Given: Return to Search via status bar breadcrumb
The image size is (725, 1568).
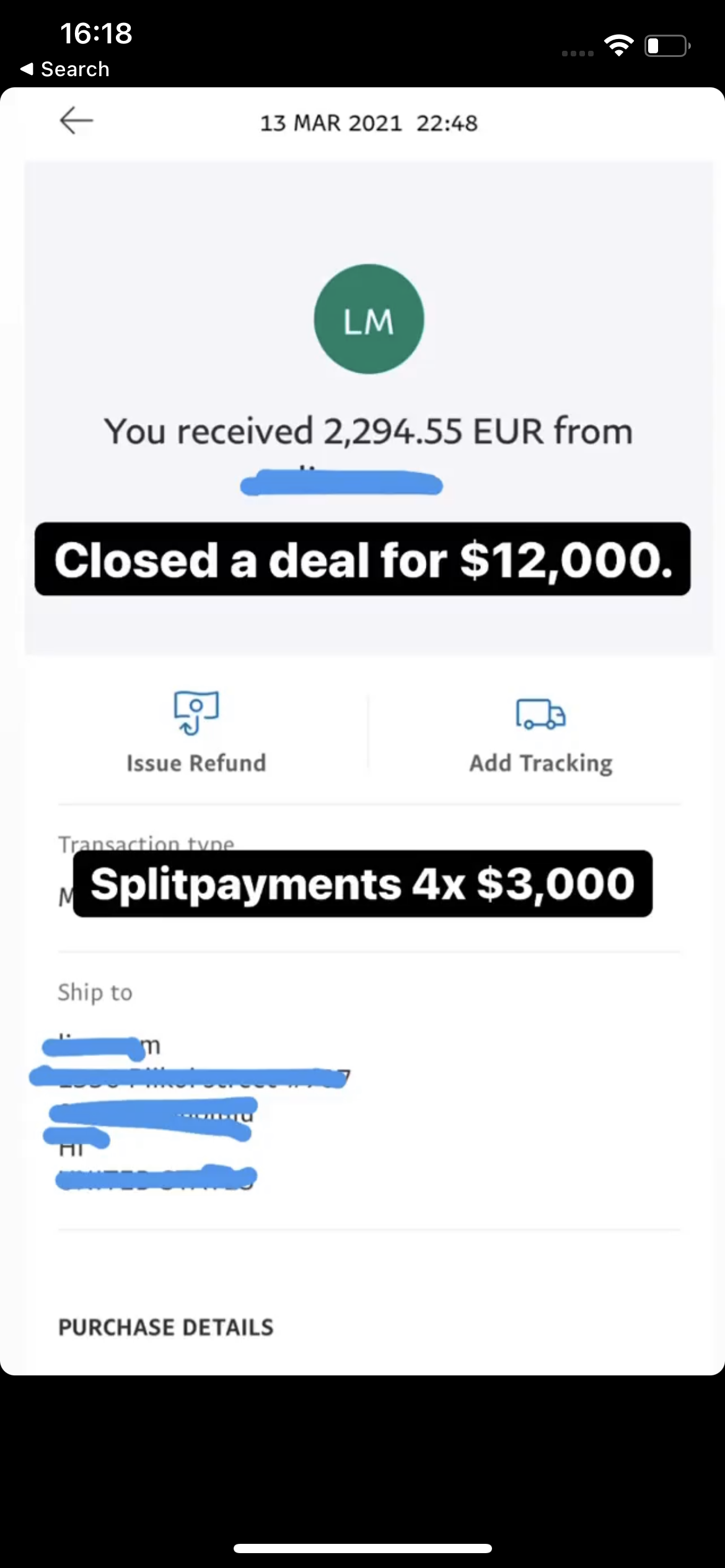Looking at the screenshot, I should point(65,69).
